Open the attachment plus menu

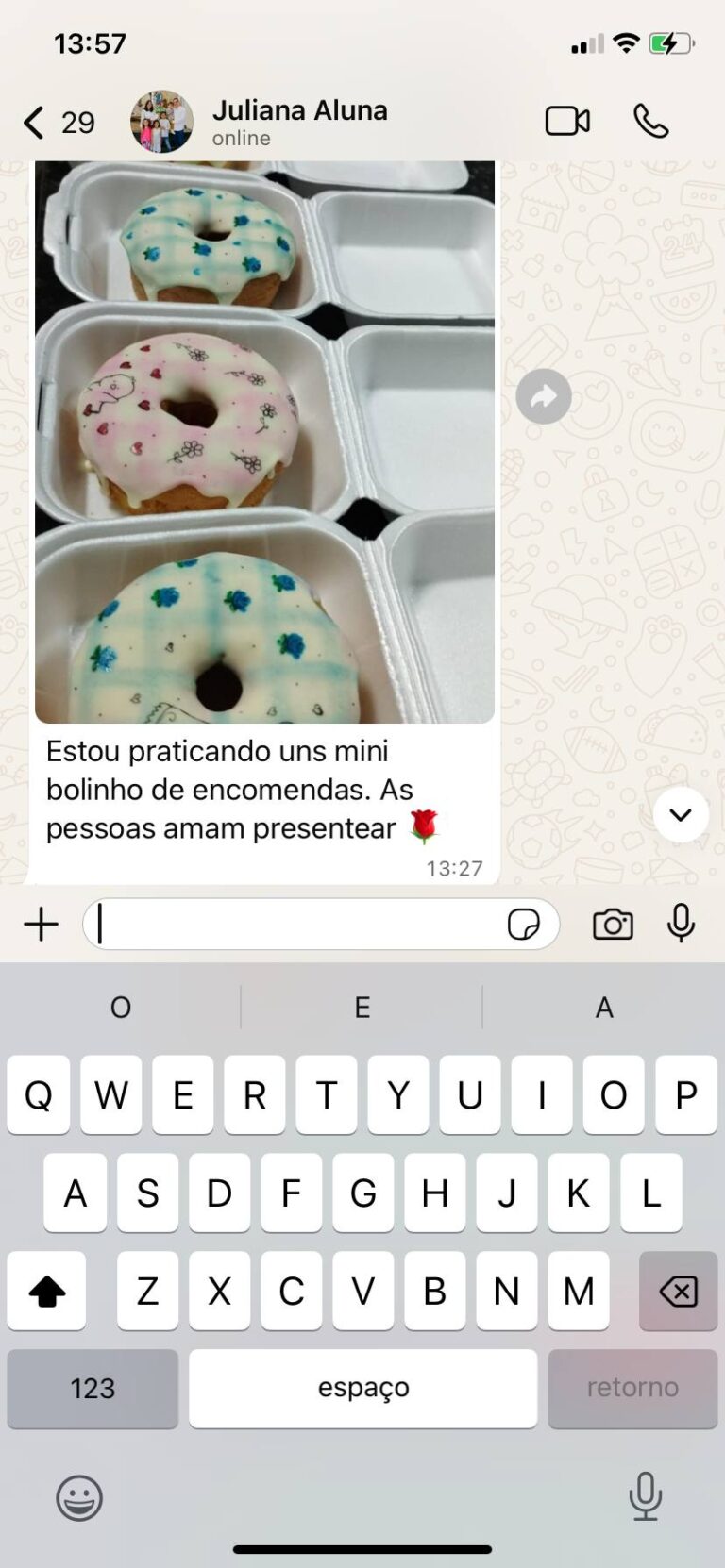[41, 925]
